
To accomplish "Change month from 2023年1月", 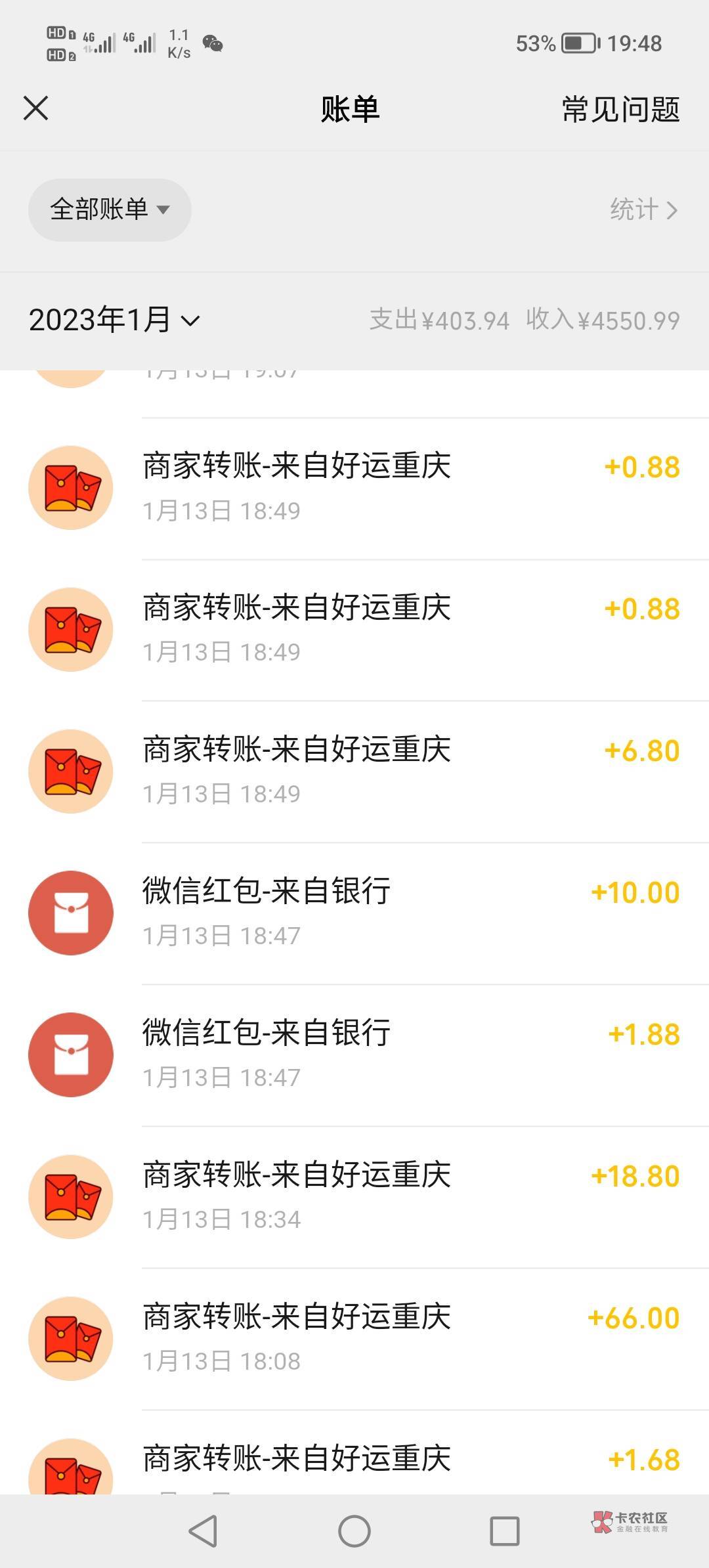I will click(x=114, y=320).
